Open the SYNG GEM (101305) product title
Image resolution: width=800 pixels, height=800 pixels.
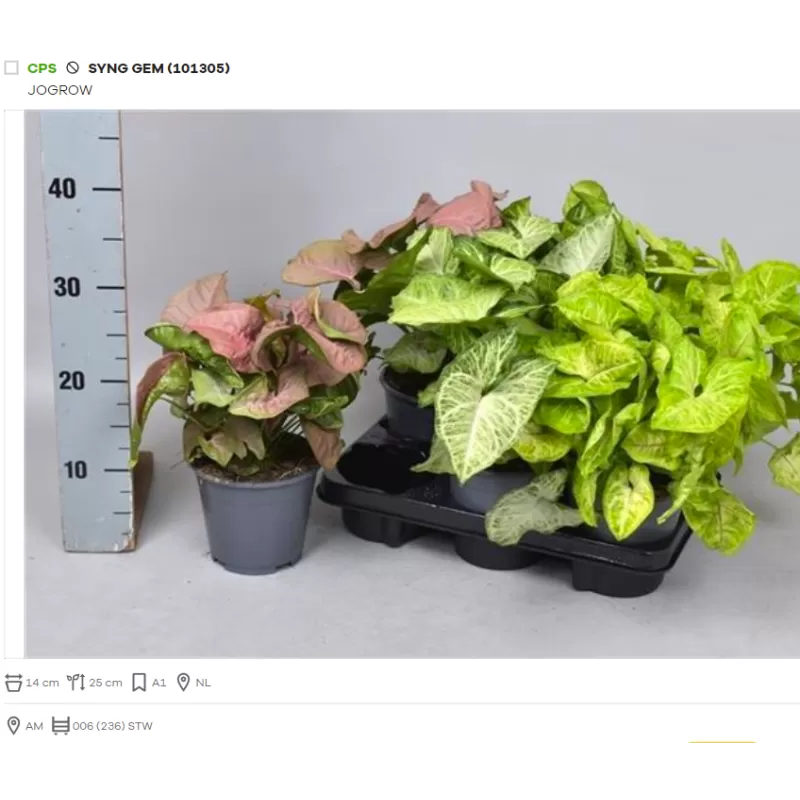point(158,68)
